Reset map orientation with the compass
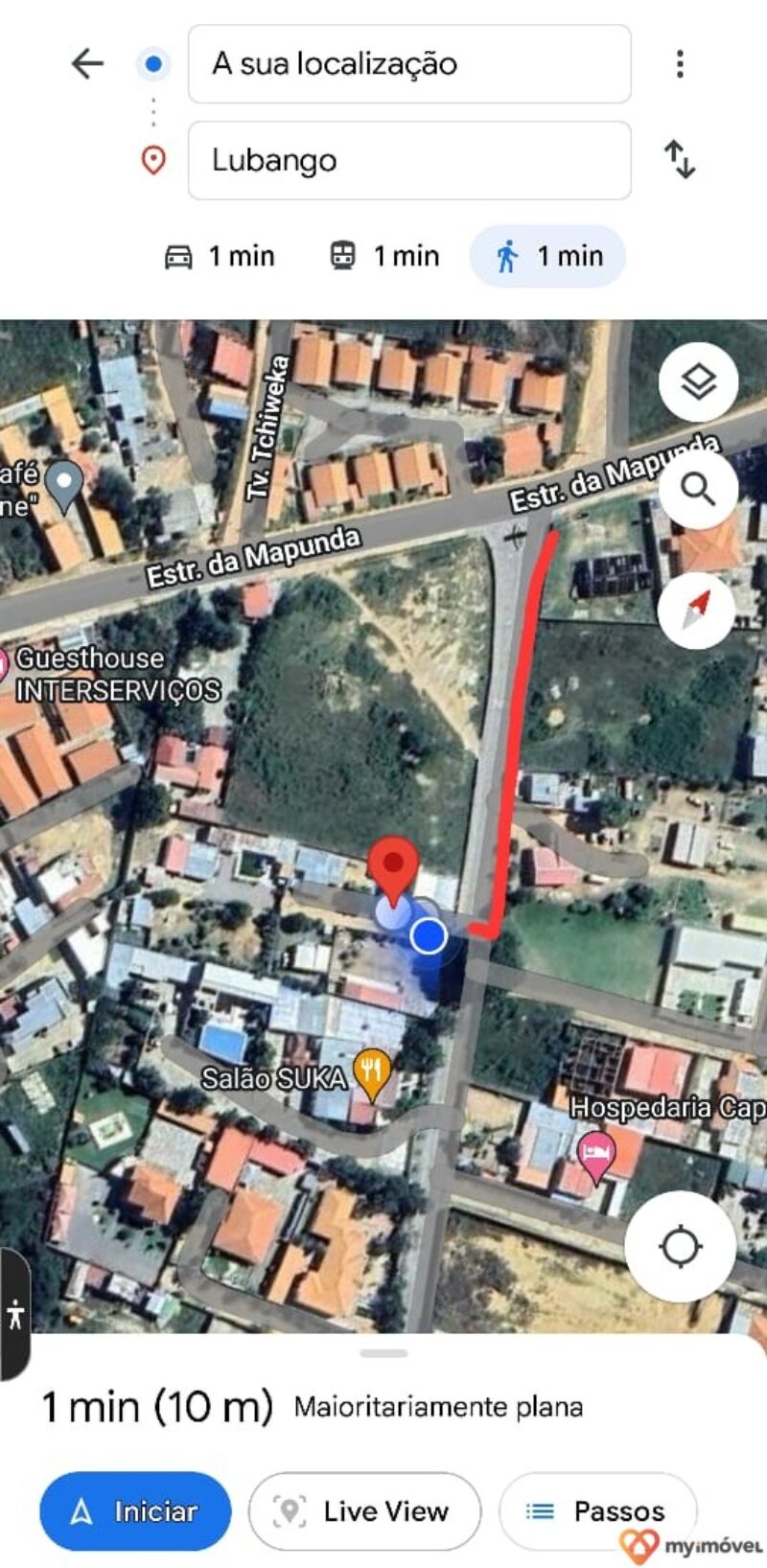Viewport: 767px width, 1568px height. (697, 610)
